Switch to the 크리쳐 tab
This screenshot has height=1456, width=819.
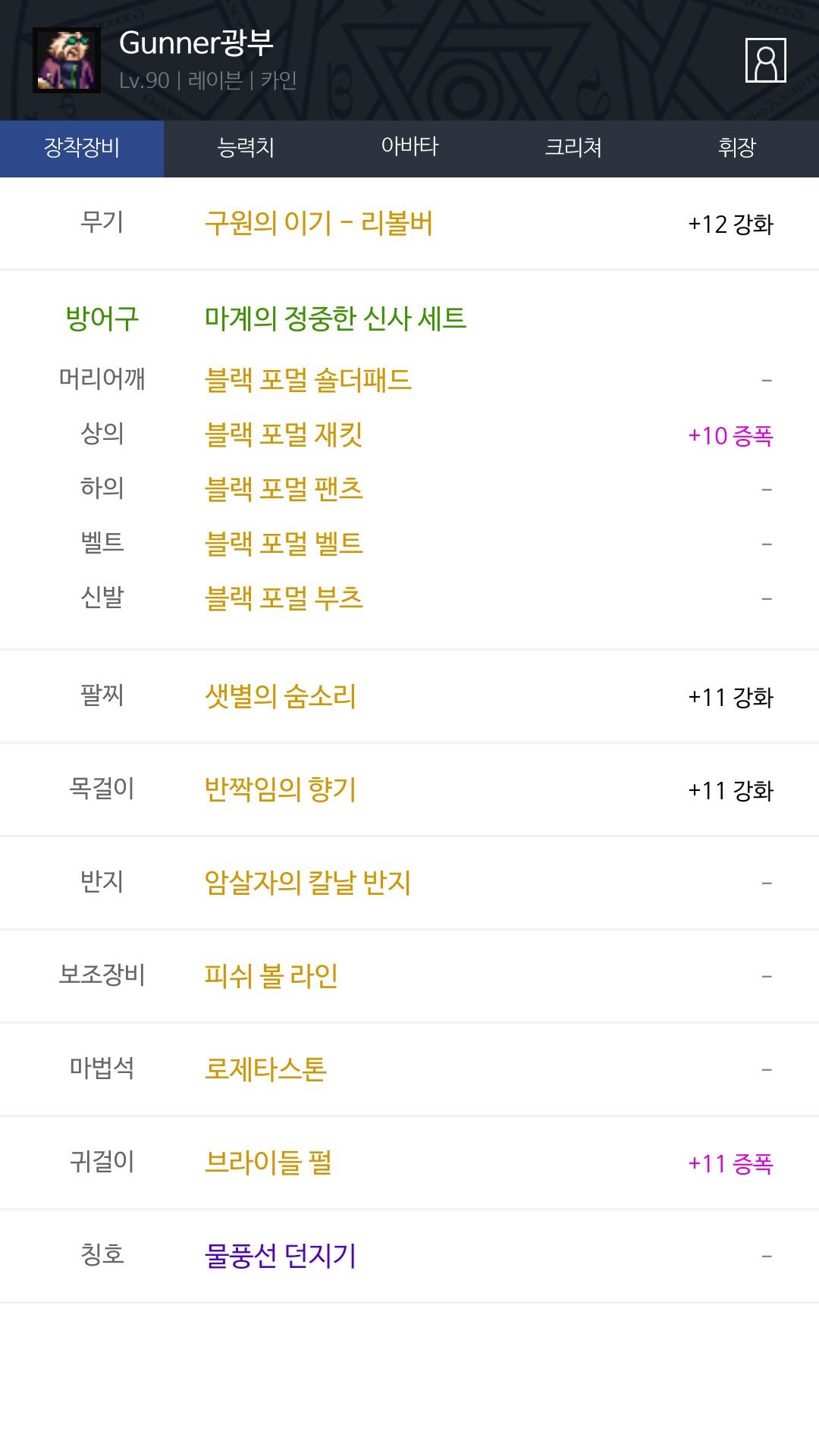coord(573,149)
